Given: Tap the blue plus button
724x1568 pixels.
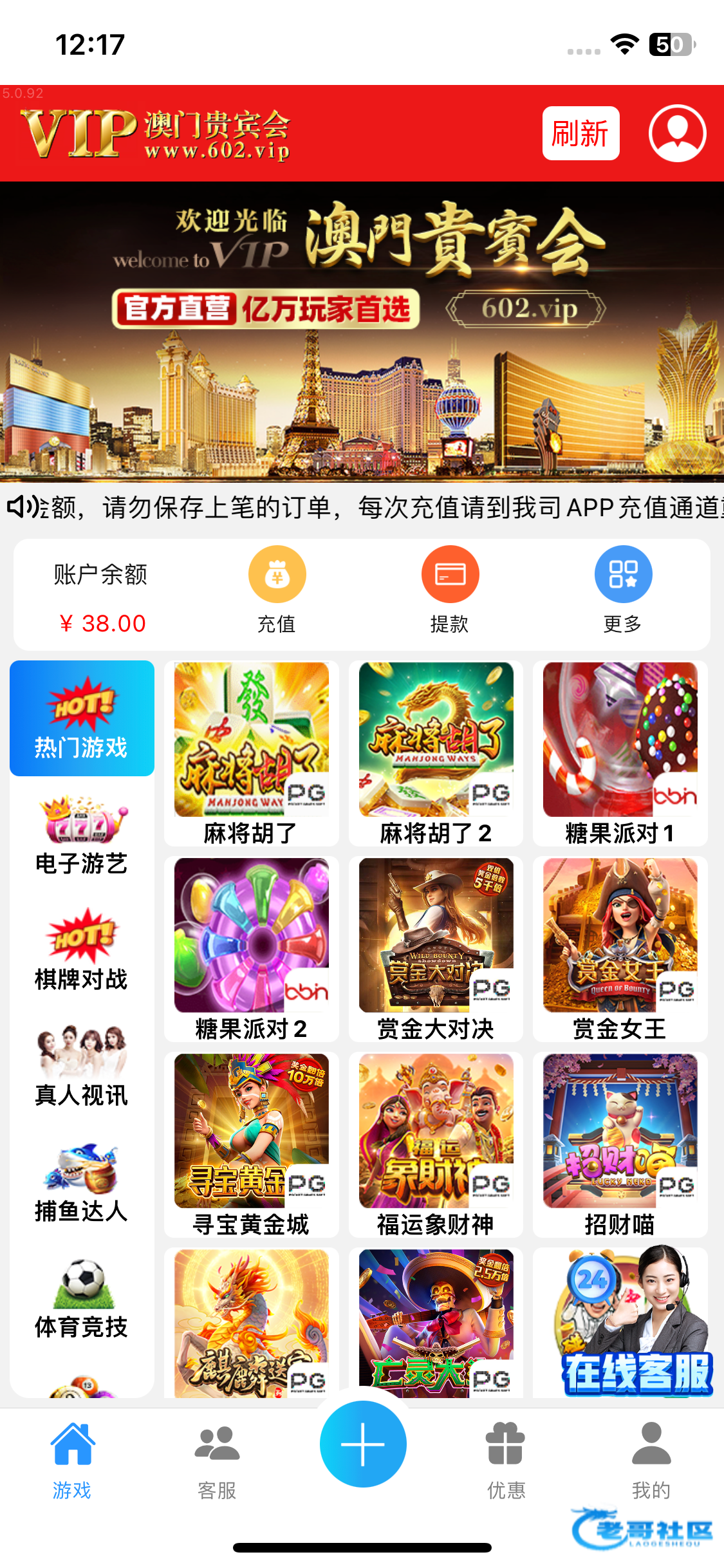Looking at the screenshot, I should 363,1444.
